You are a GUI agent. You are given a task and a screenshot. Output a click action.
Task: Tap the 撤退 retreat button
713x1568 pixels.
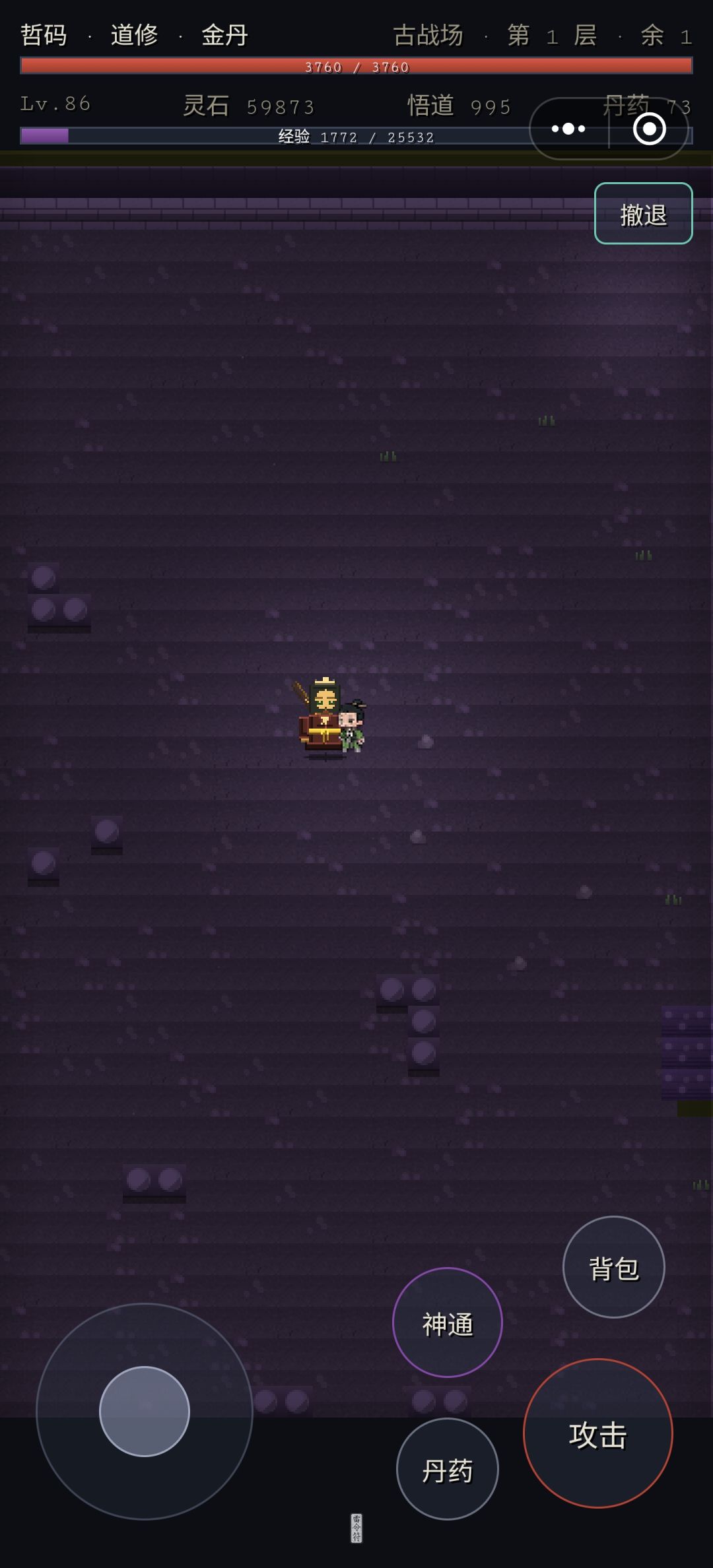[x=643, y=213]
